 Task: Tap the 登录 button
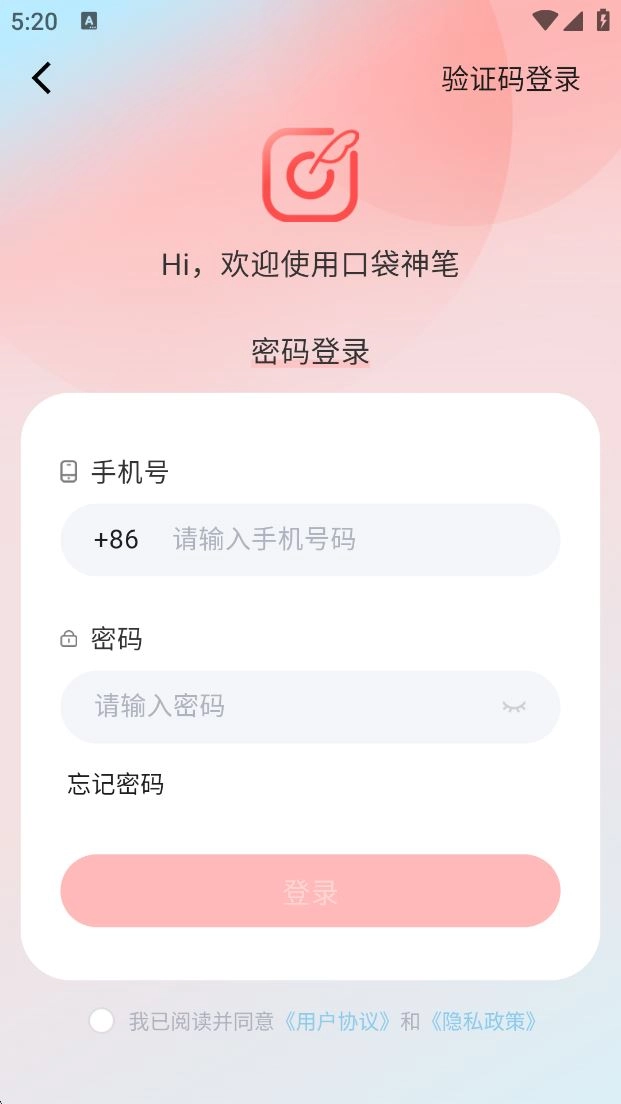pos(310,891)
